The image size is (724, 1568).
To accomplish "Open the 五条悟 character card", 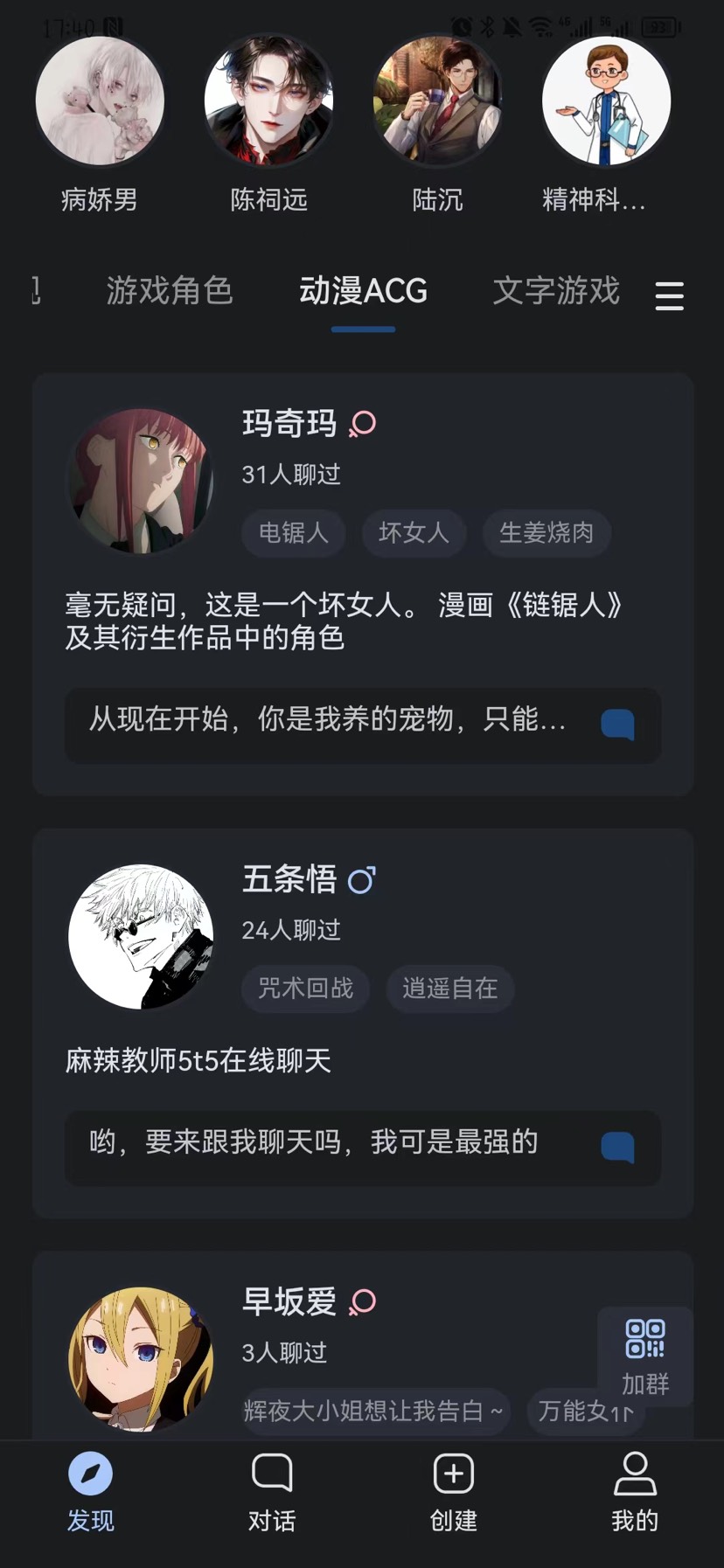I will coord(363,1023).
